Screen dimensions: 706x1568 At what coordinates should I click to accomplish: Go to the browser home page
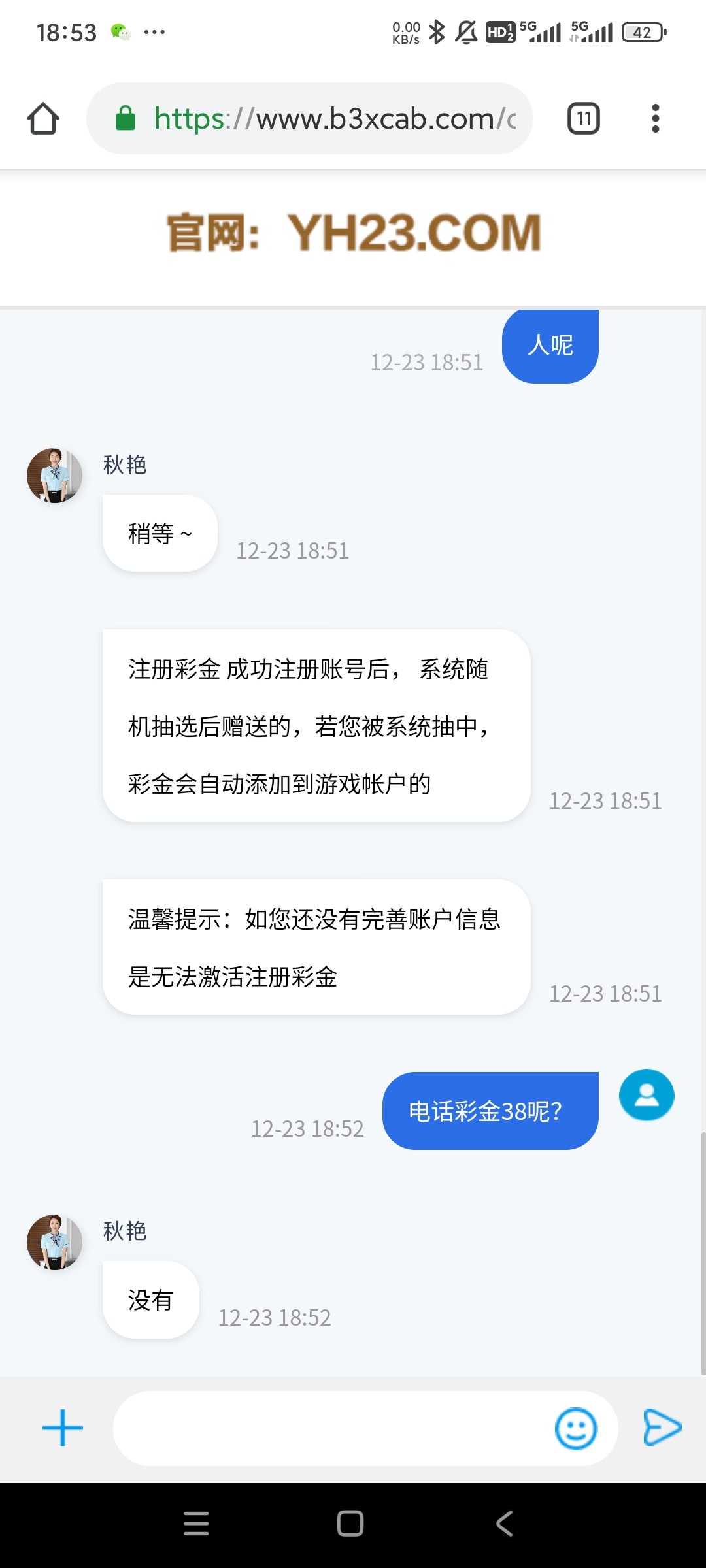tap(43, 118)
